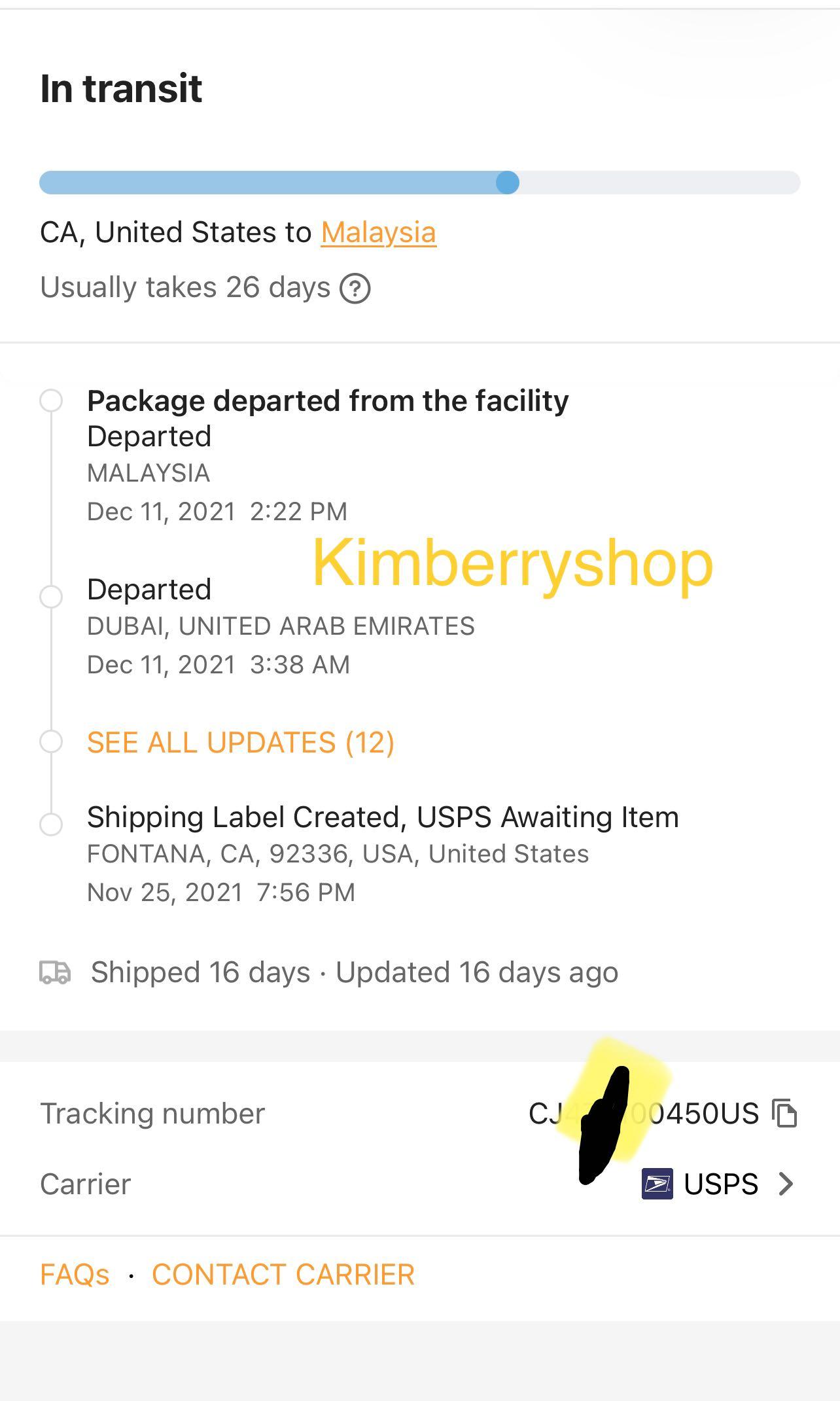Expand SEE ALL UPDATES (12)
Screen dimensions: 840x1401
click(240, 743)
